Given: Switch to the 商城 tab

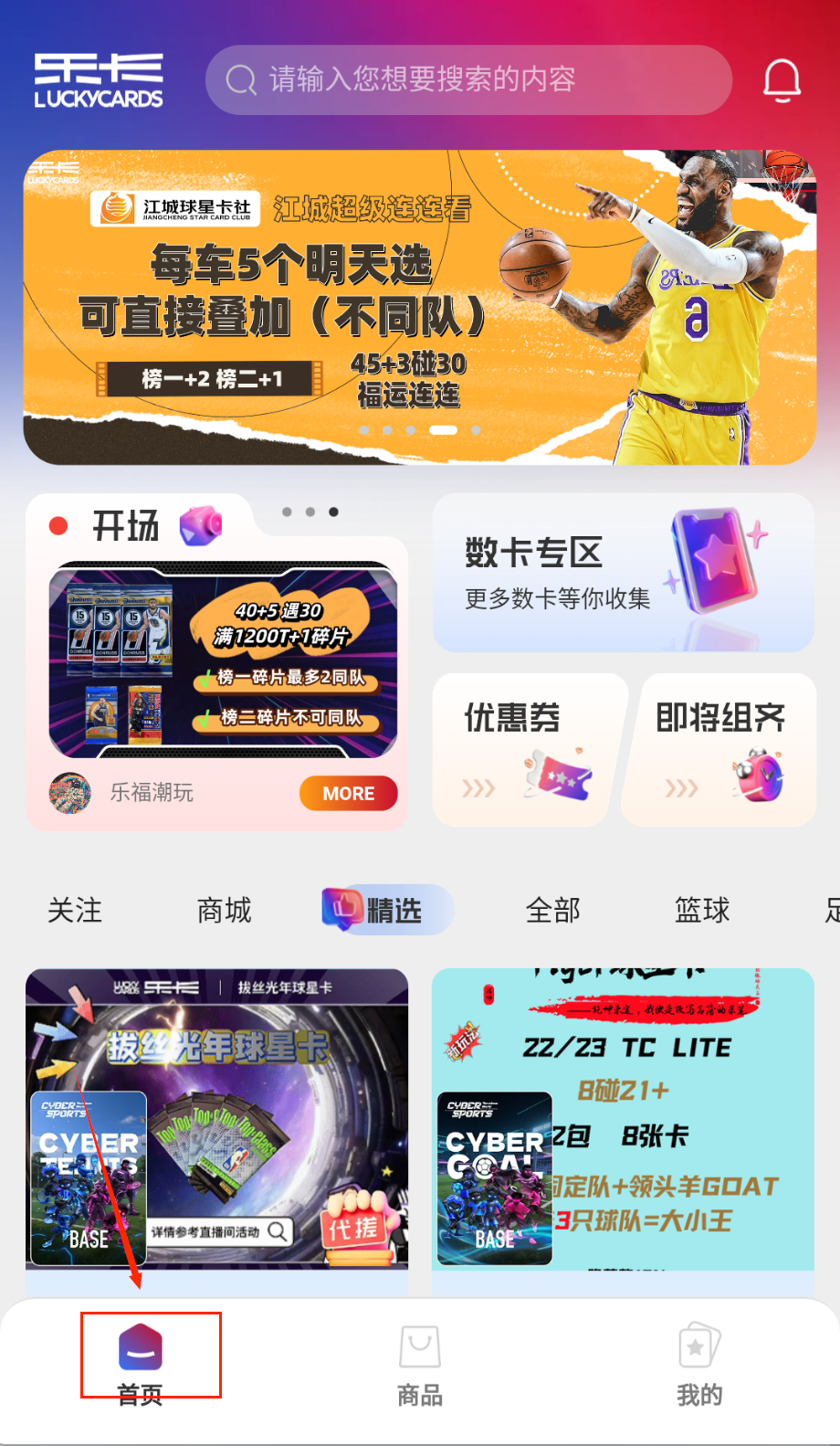Looking at the screenshot, I should [224, 910].
